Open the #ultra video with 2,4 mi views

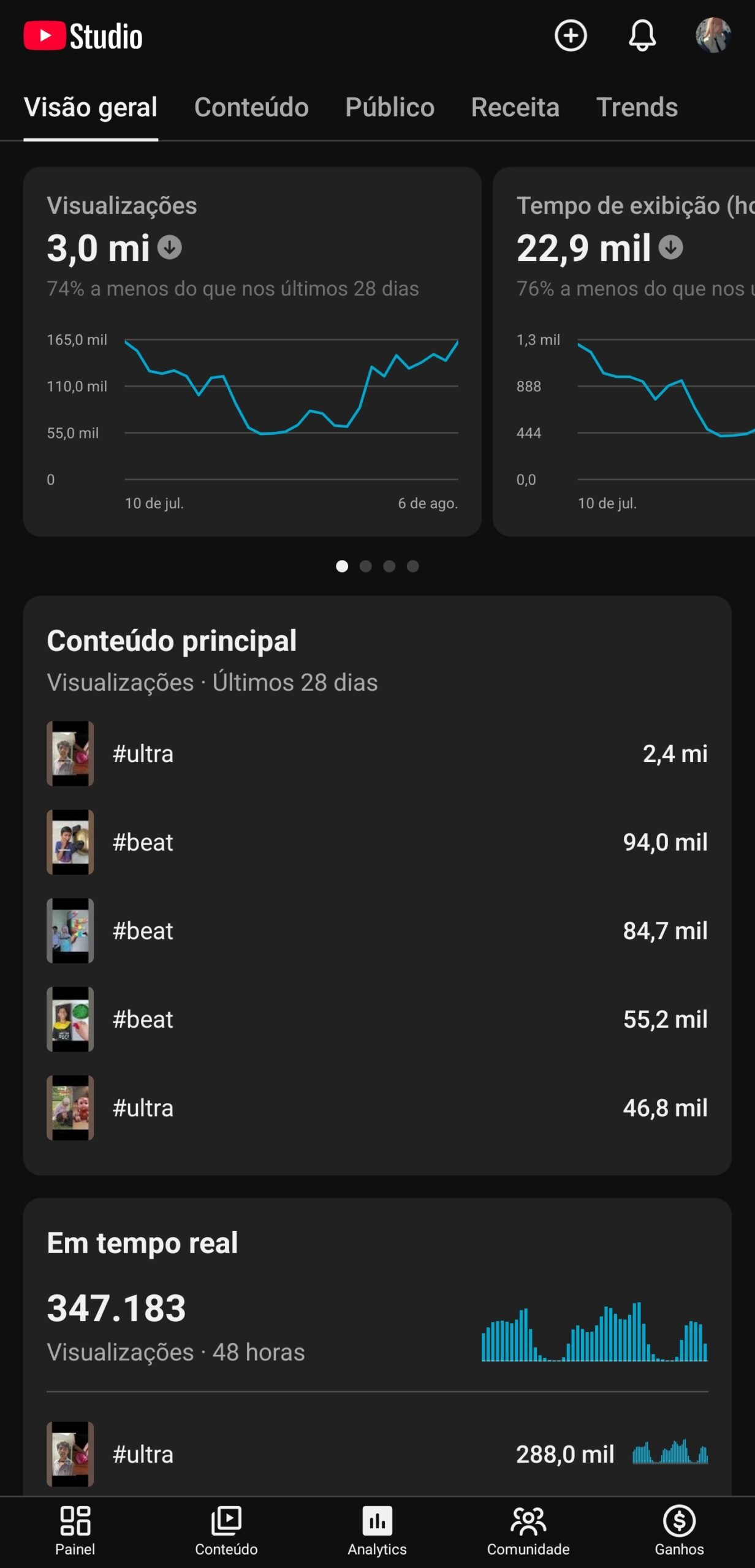377,753
